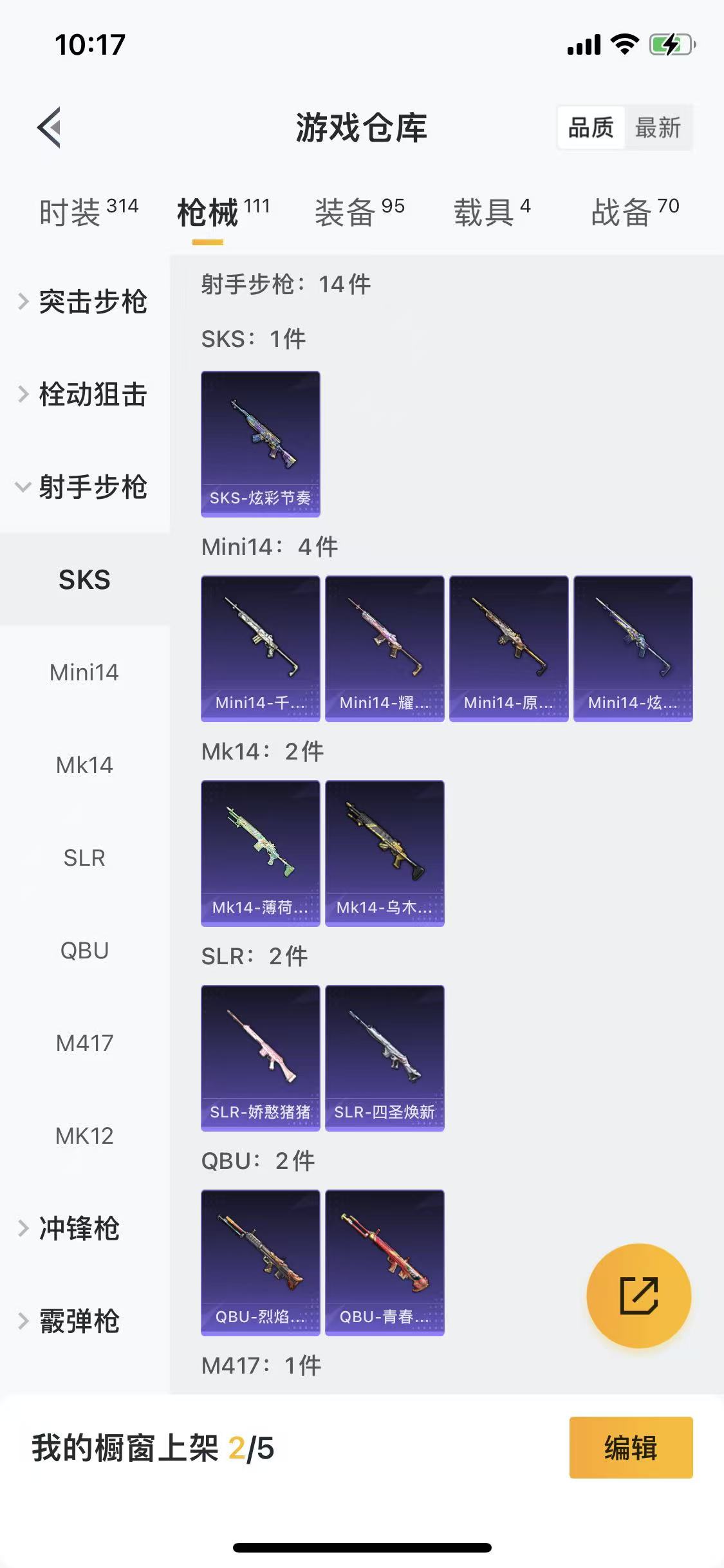The width and height of the screenshot is (724, 1568).
Task: Open the Mini14-耀 skin thumbnail
Action: [x=384, y=648]
